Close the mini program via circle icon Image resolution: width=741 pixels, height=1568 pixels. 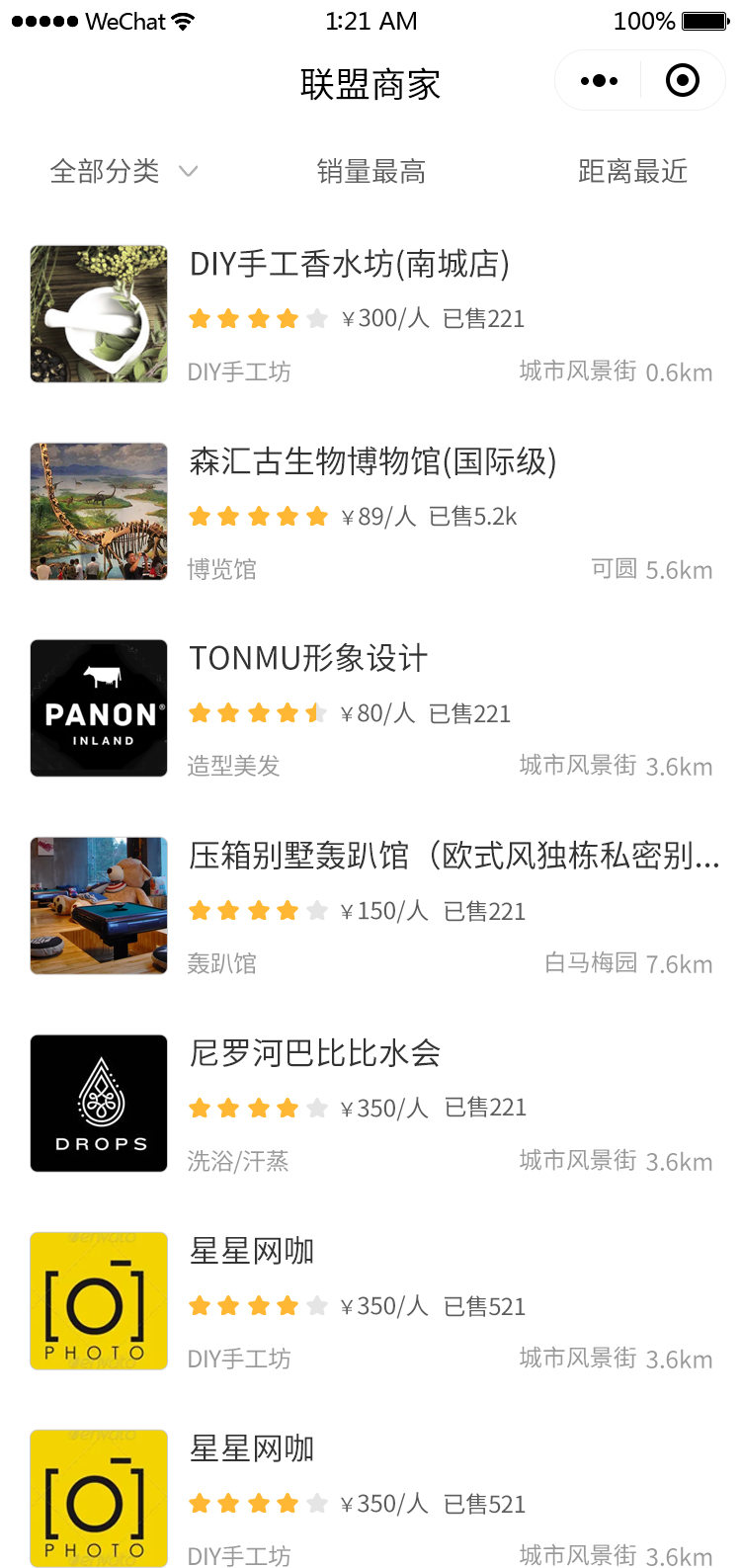coord(682,81)
